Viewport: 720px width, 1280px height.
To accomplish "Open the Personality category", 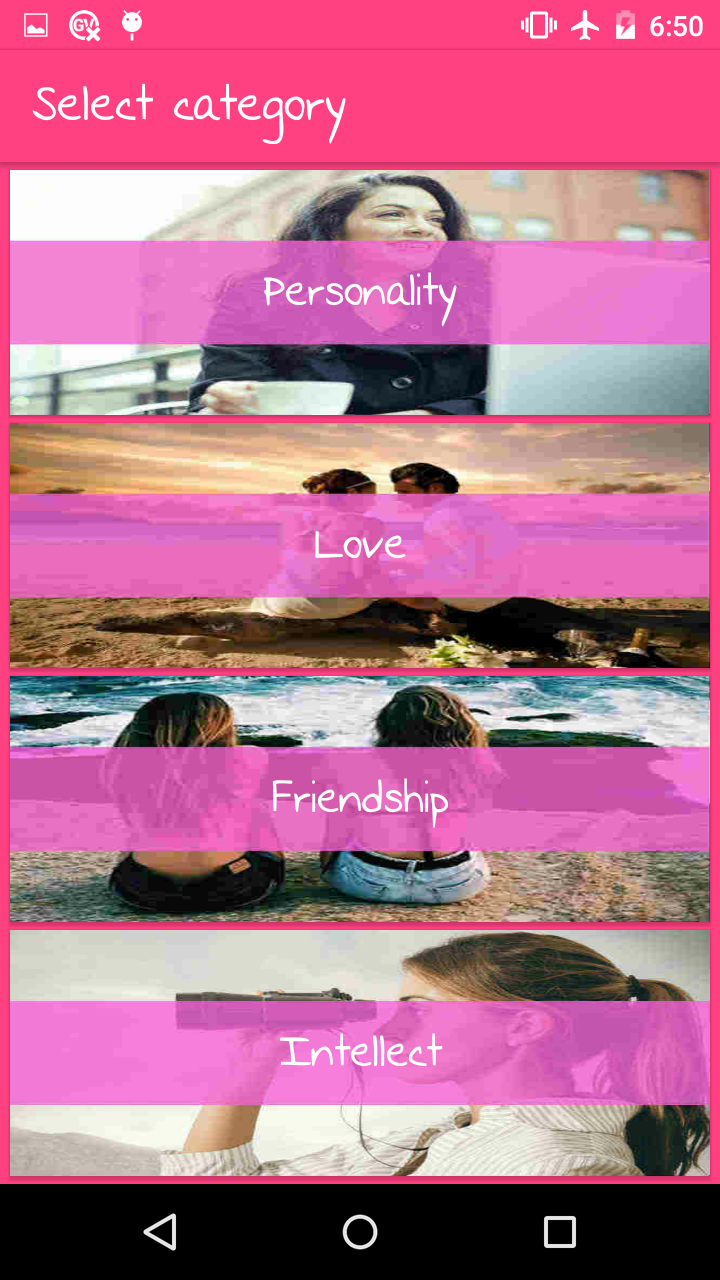I will pyautogui.click(x=360, y=292).
